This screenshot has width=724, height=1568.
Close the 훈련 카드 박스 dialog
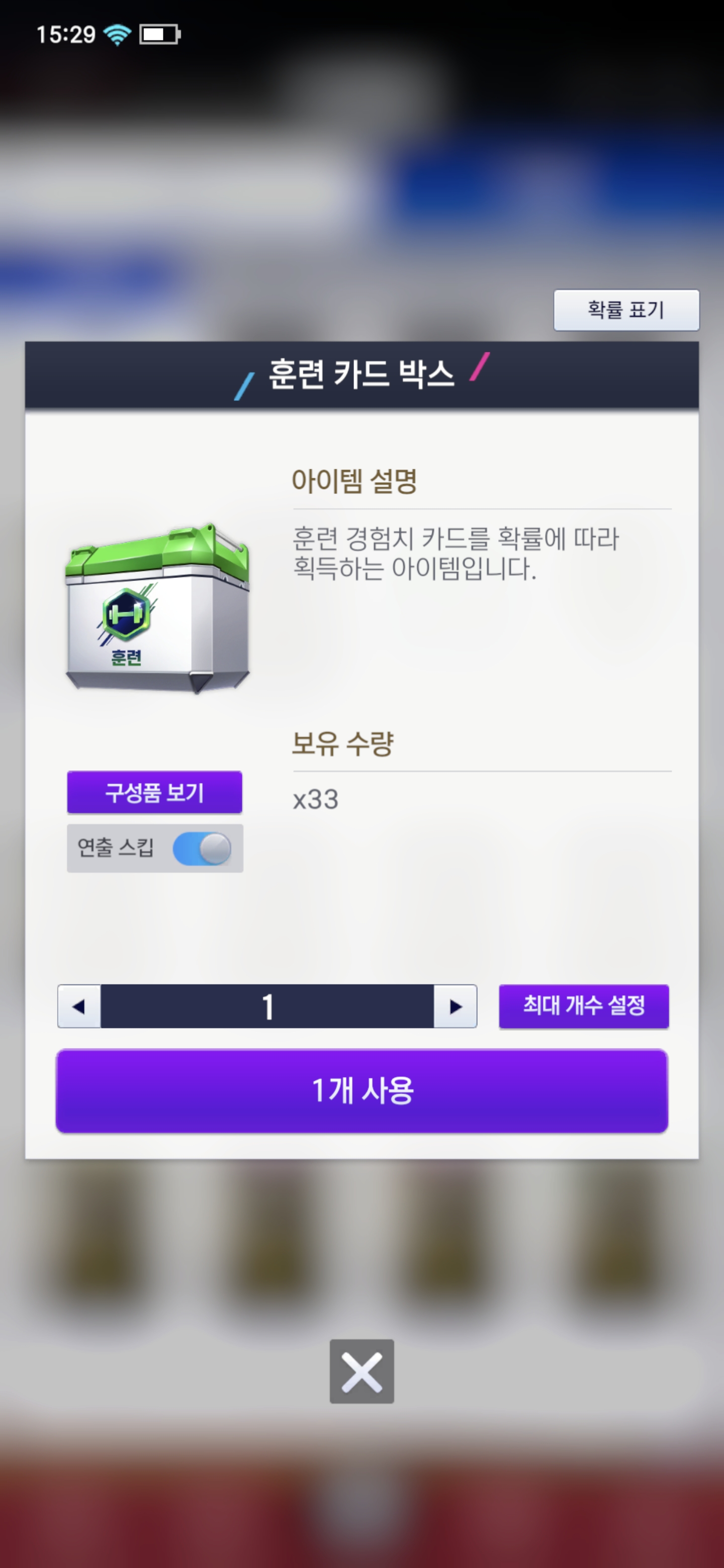[361, 1371]
